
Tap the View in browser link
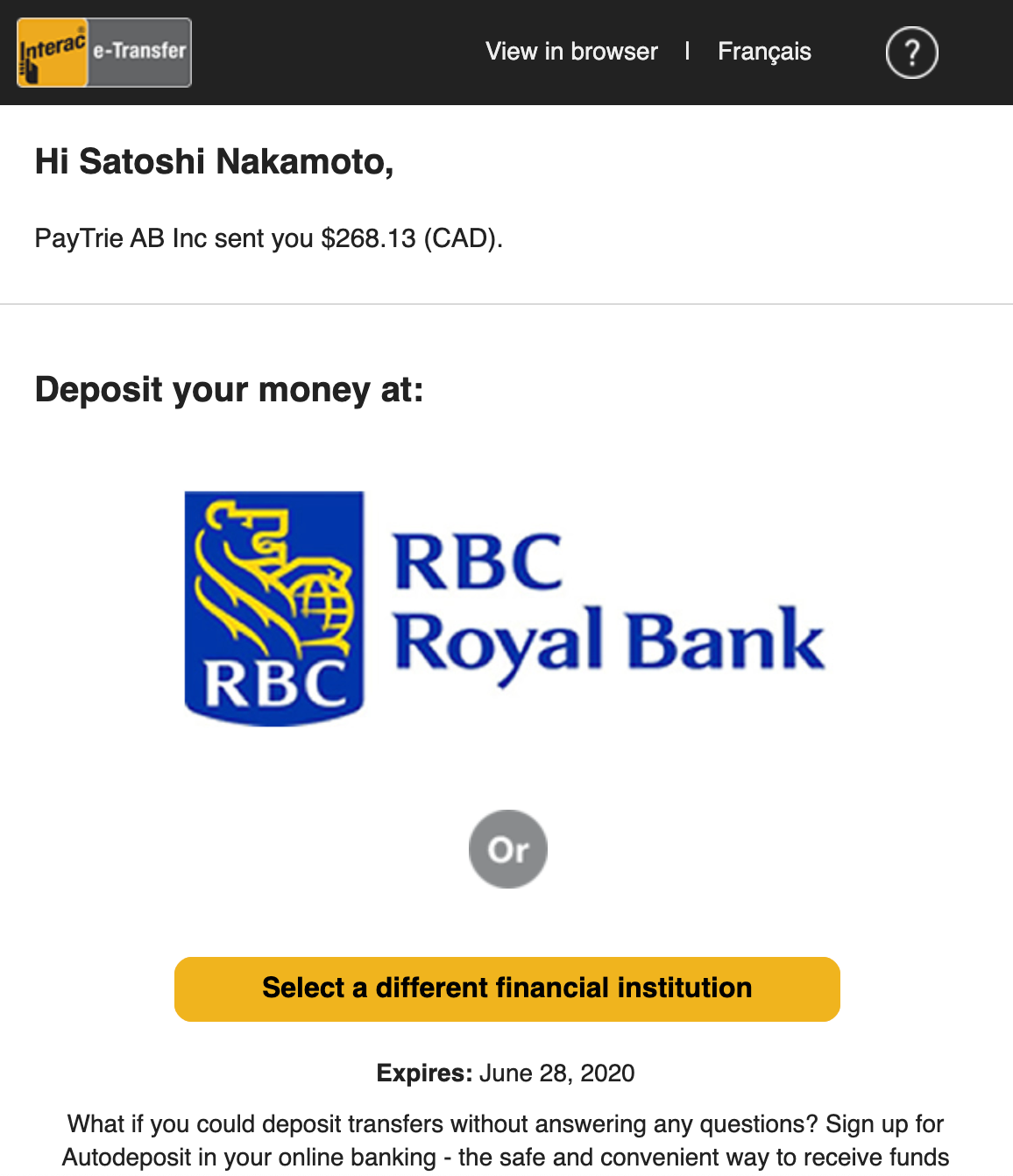point(571,52)
